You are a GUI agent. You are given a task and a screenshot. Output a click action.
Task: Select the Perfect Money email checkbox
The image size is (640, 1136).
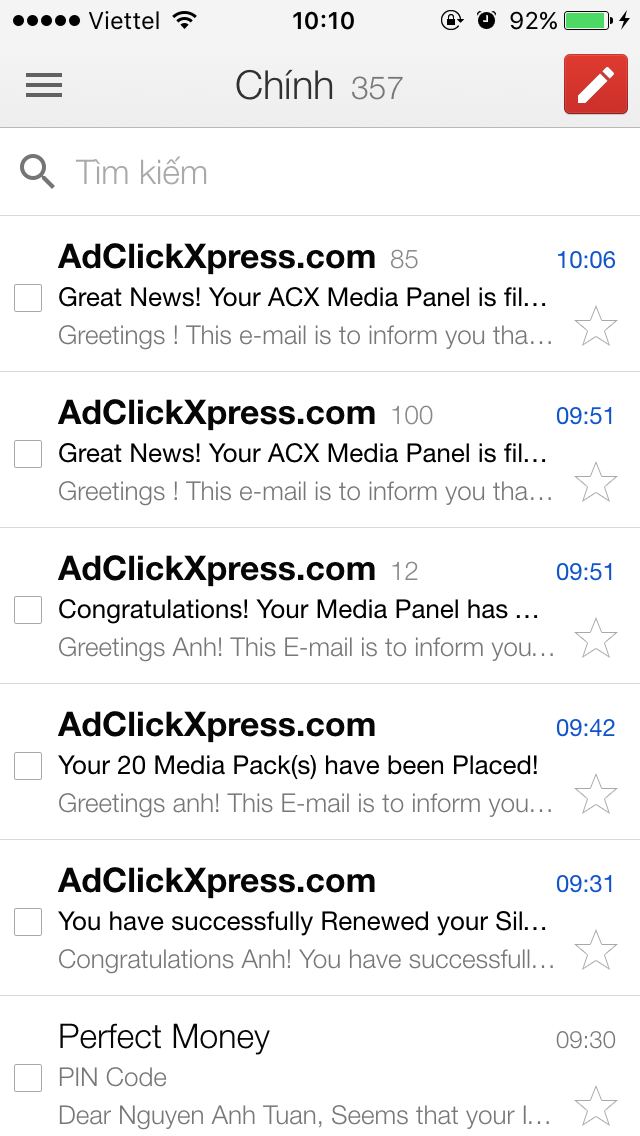point(28,1077)
